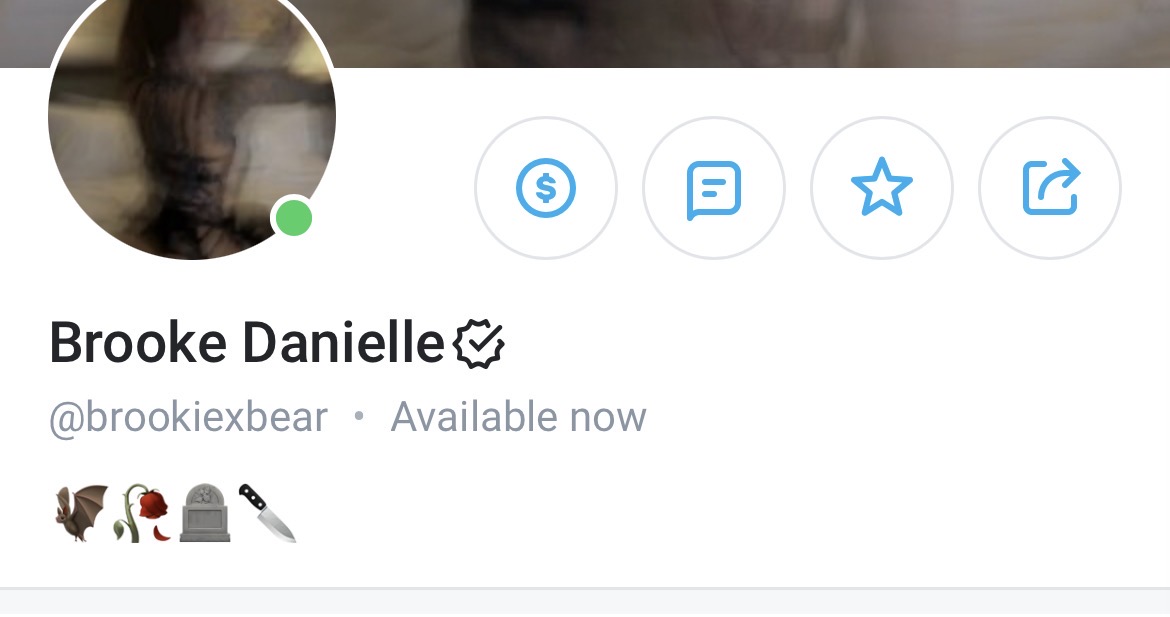Viewport: 1170px width, 617px height.
Task: Add this profile to favorites with the star
Action: [x=881, y=188]
